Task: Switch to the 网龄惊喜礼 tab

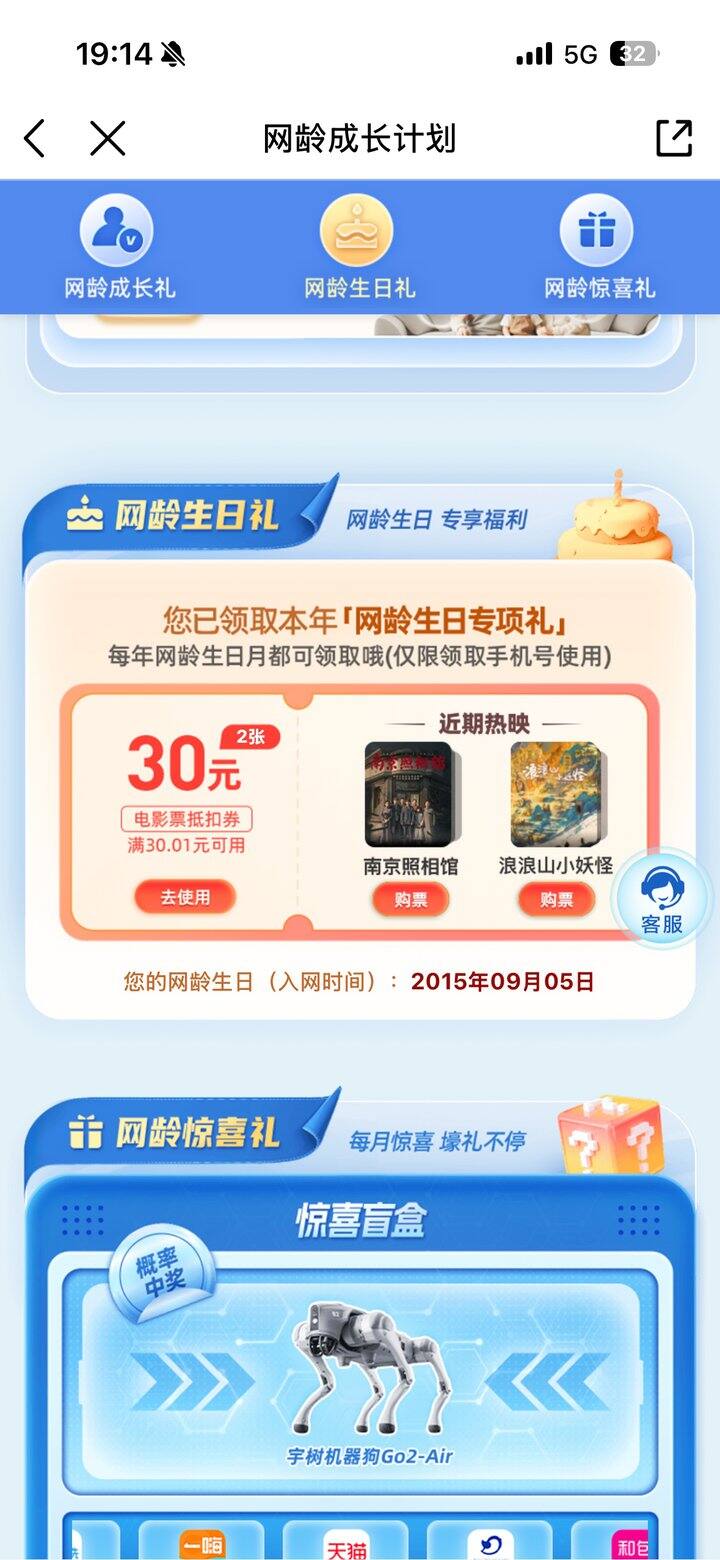Action: [598, 247]
